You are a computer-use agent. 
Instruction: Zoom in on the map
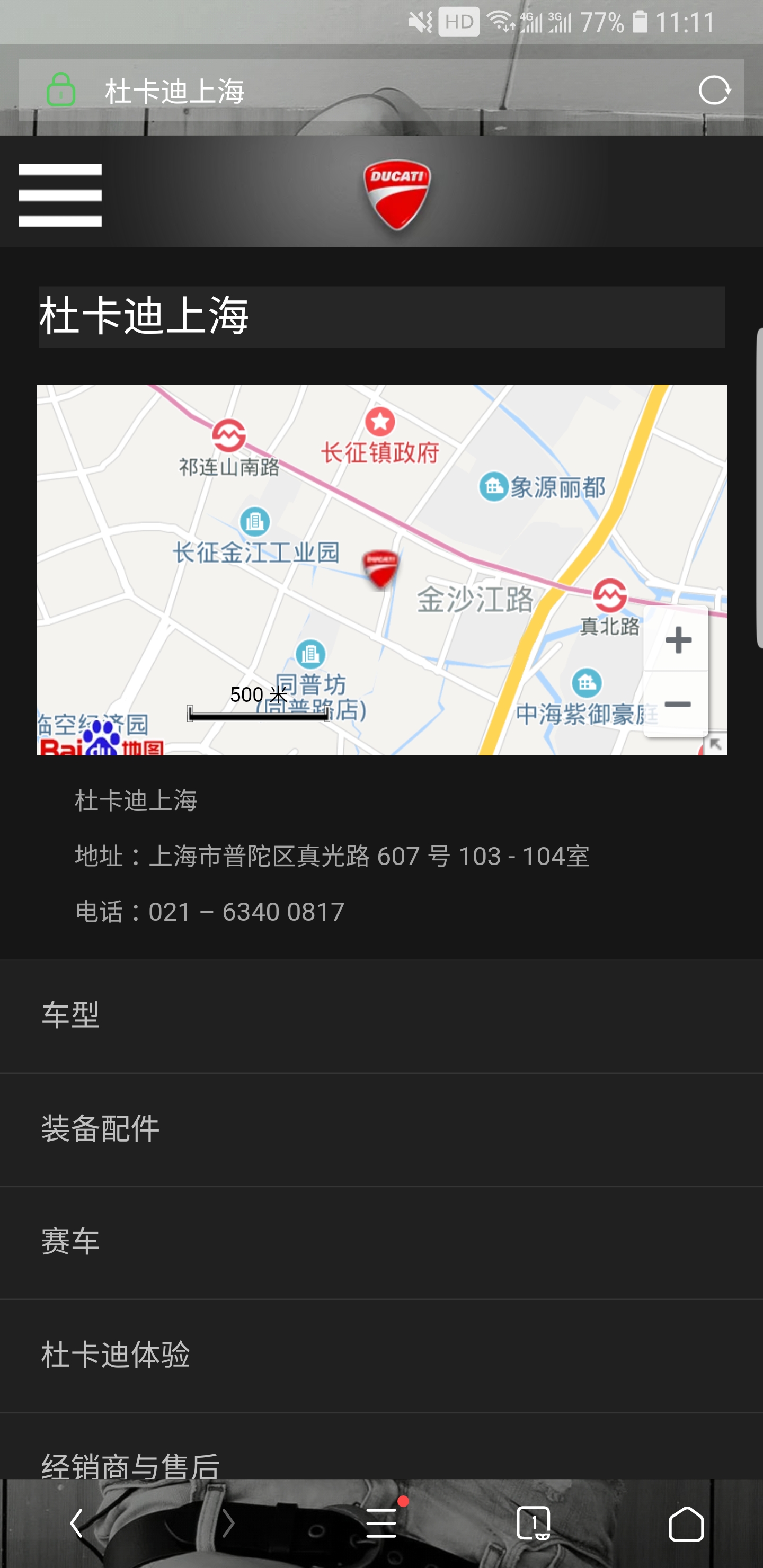tap(677, 640)
